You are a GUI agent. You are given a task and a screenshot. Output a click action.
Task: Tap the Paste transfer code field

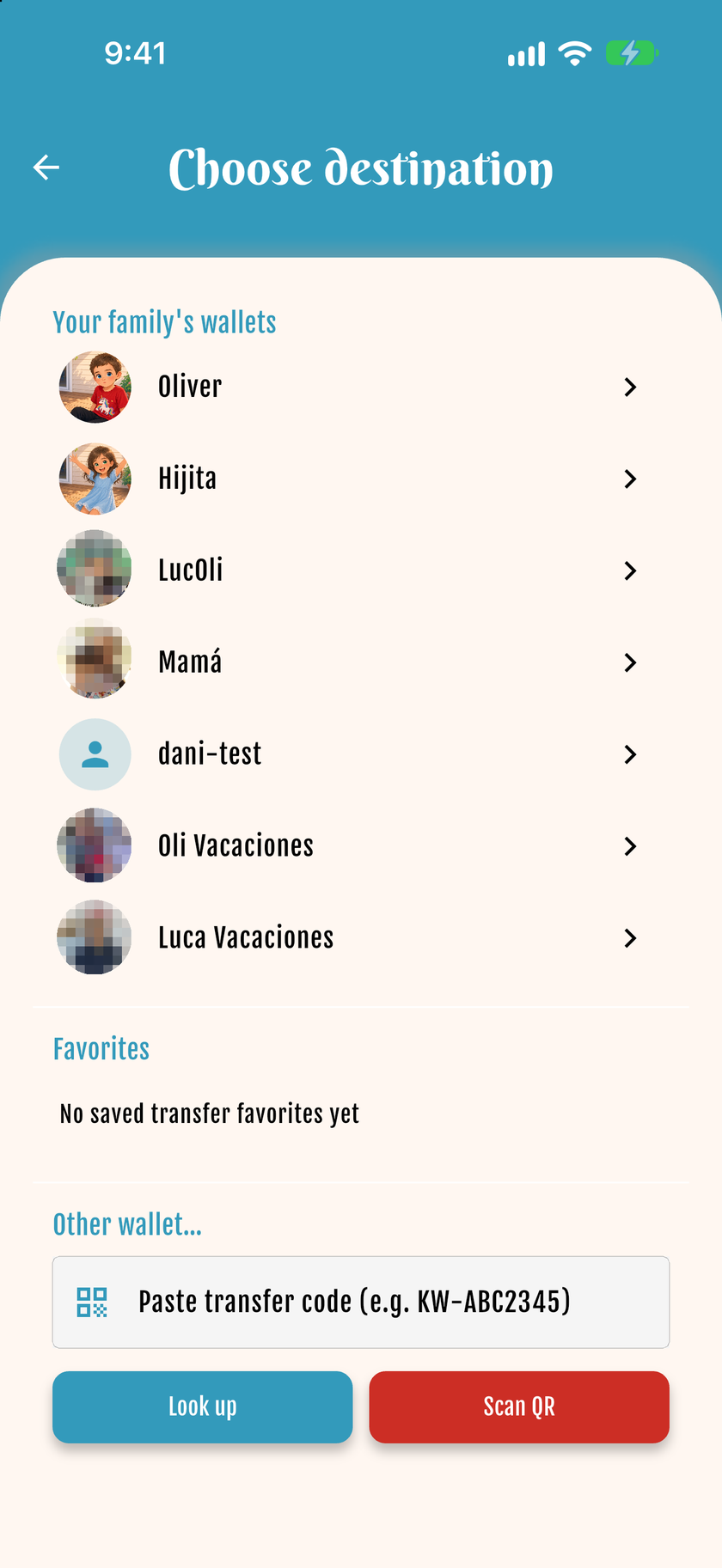click(361, 1302)
